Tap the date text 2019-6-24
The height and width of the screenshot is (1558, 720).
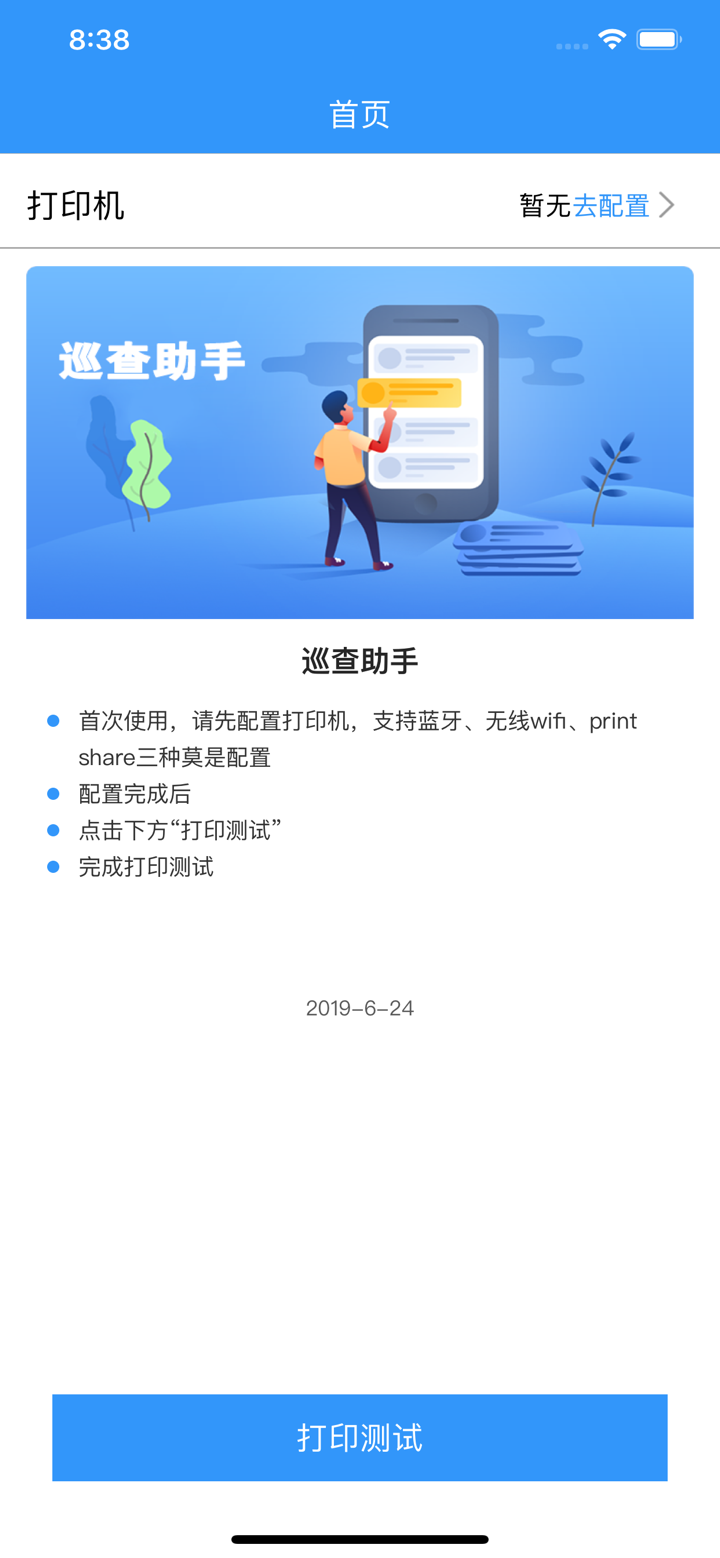coord(359,1008)
